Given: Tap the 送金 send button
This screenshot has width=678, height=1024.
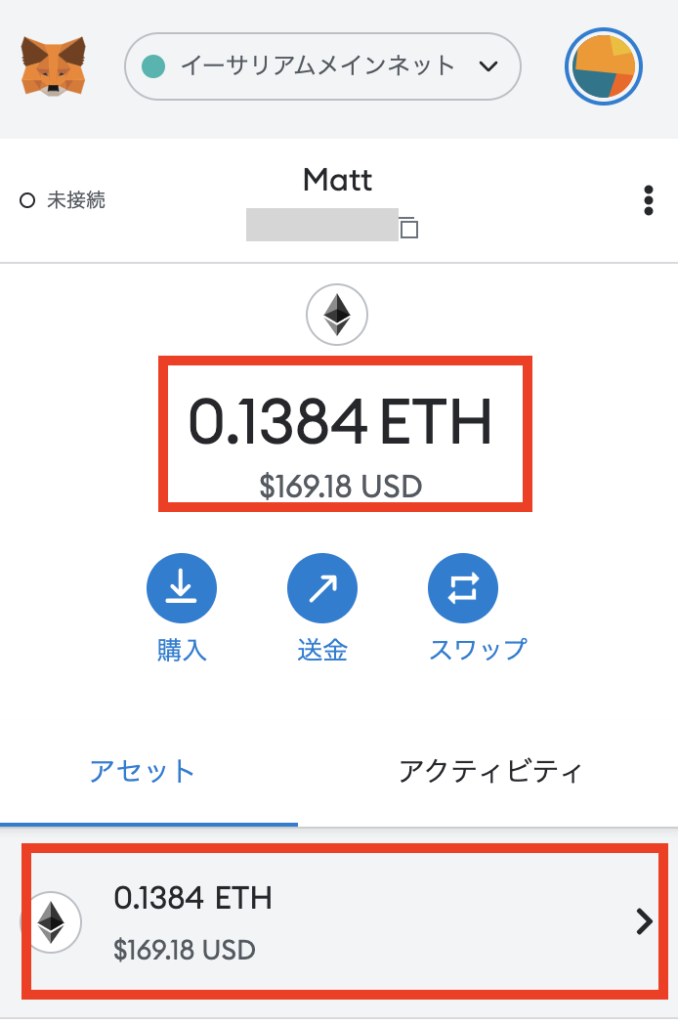Looking at the screenshot, I should pyautogui.click(x=322, y=590).
